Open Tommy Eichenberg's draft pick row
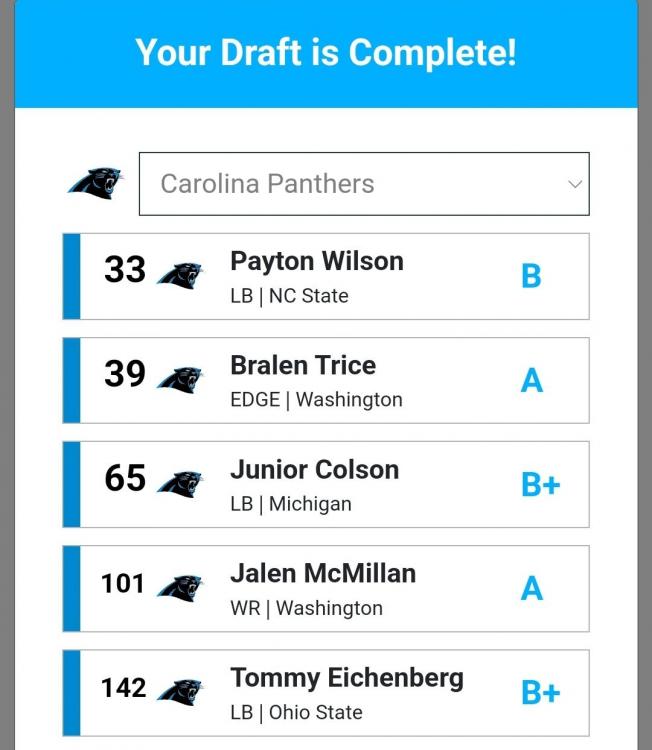The image size is (652, 750). [x=326, y=692]
